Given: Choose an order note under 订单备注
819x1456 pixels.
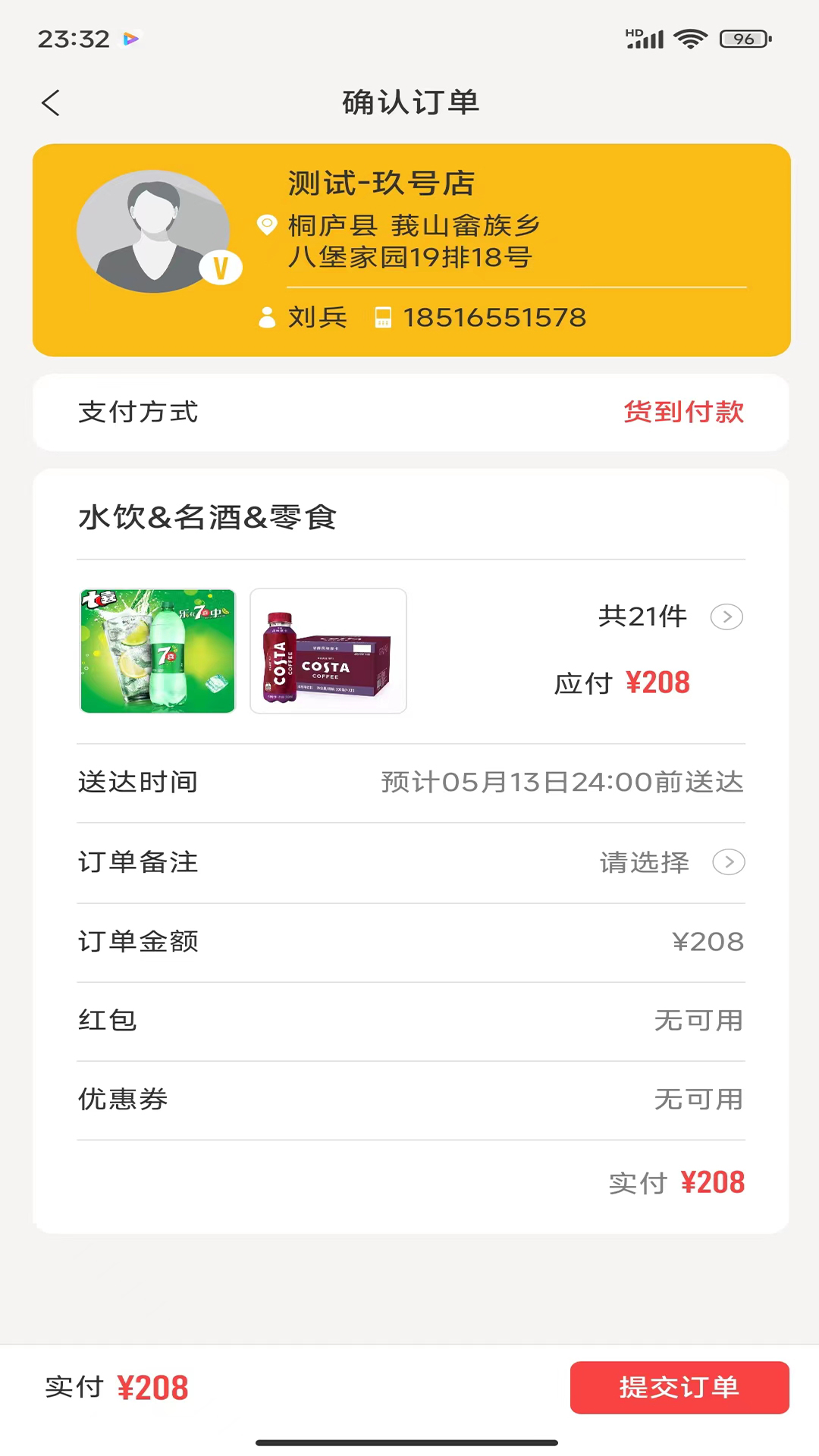Looking at the screenshot, I should (728, 862).
